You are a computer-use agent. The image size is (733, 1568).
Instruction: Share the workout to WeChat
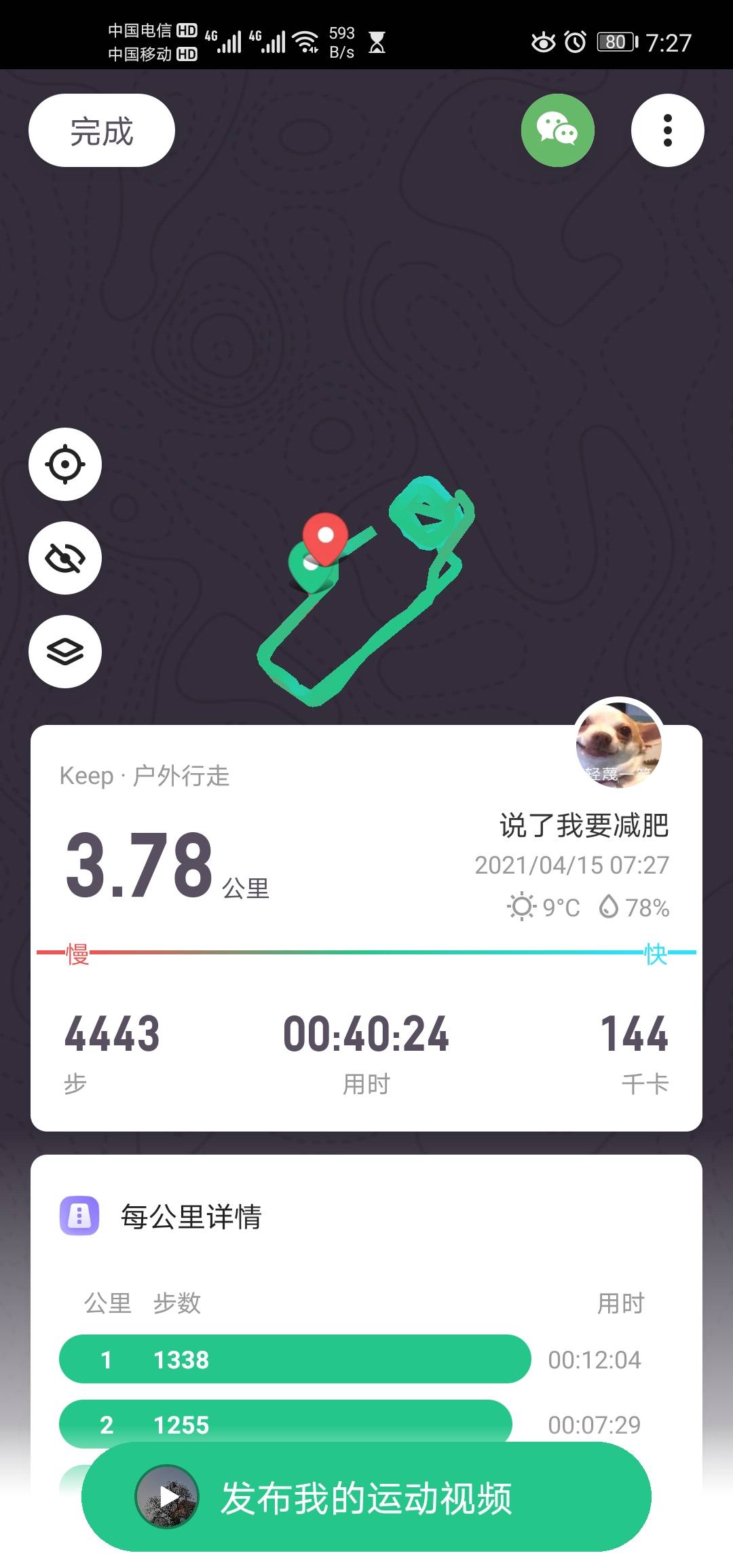pyautogui.click(x=557, y=130)
